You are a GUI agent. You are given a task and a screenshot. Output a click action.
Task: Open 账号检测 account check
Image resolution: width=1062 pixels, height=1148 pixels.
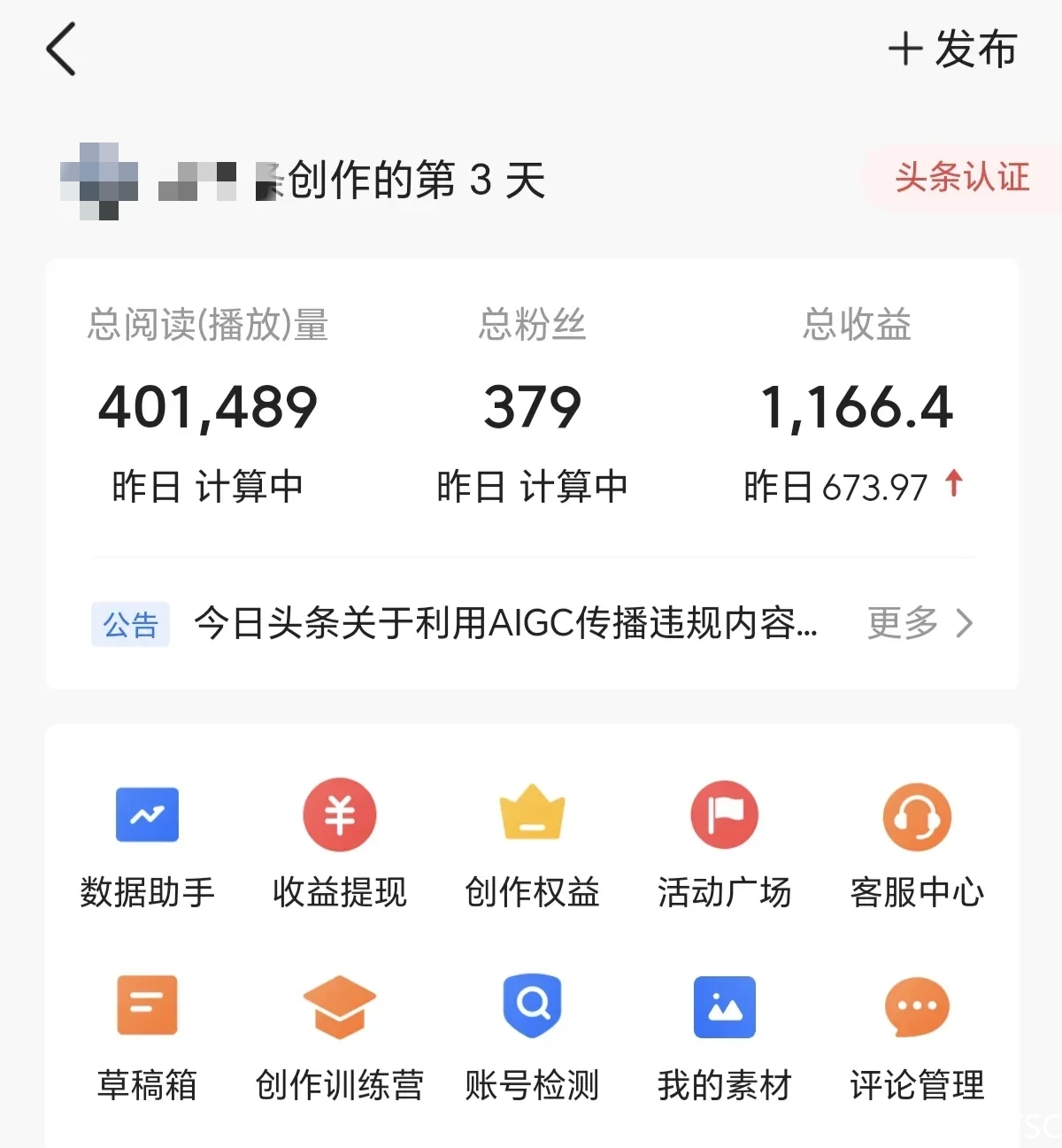532,1036
